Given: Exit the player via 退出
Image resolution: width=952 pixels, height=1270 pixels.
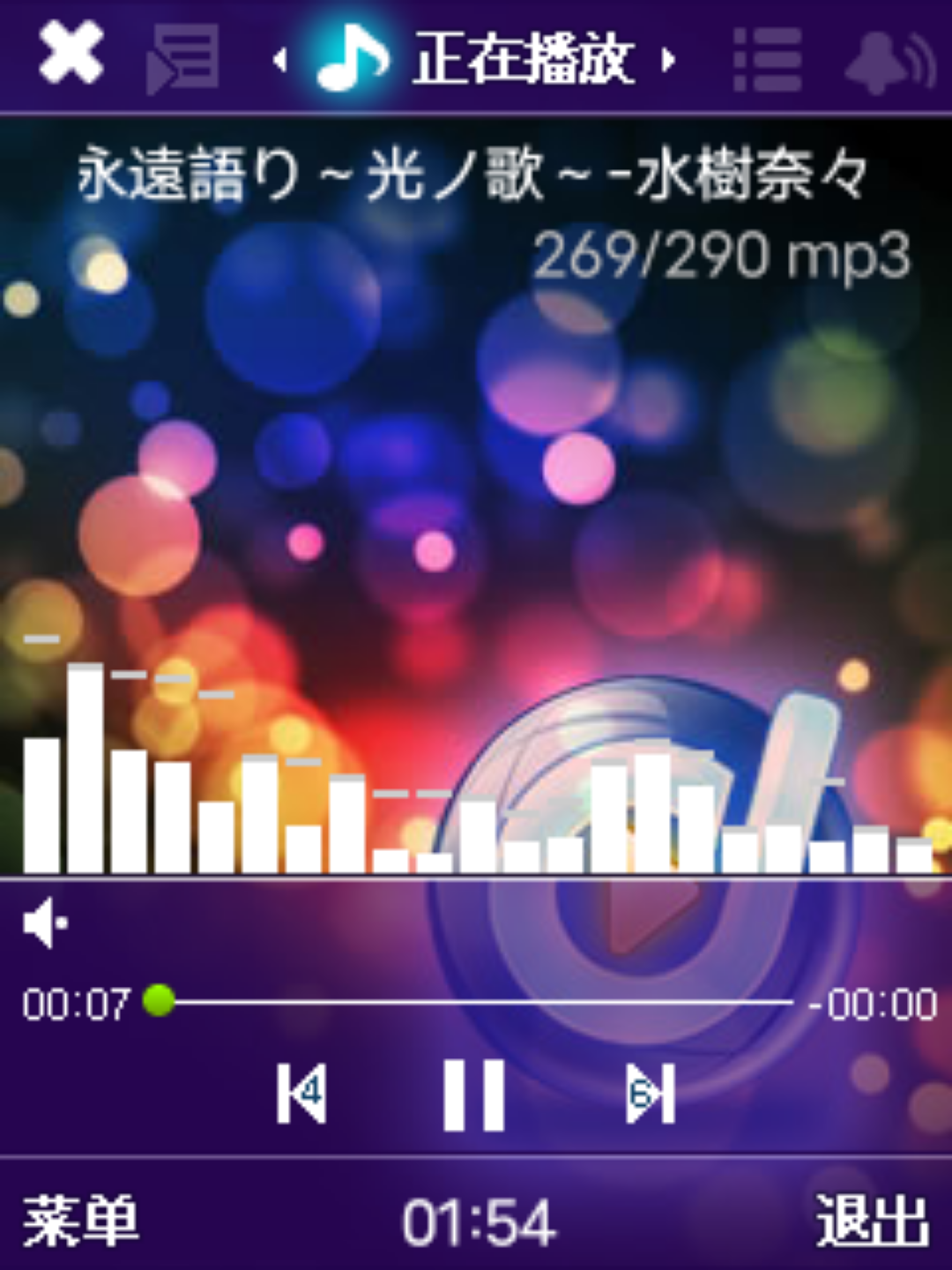Looking at the screenshot, I should click(x=871, y=1221).
